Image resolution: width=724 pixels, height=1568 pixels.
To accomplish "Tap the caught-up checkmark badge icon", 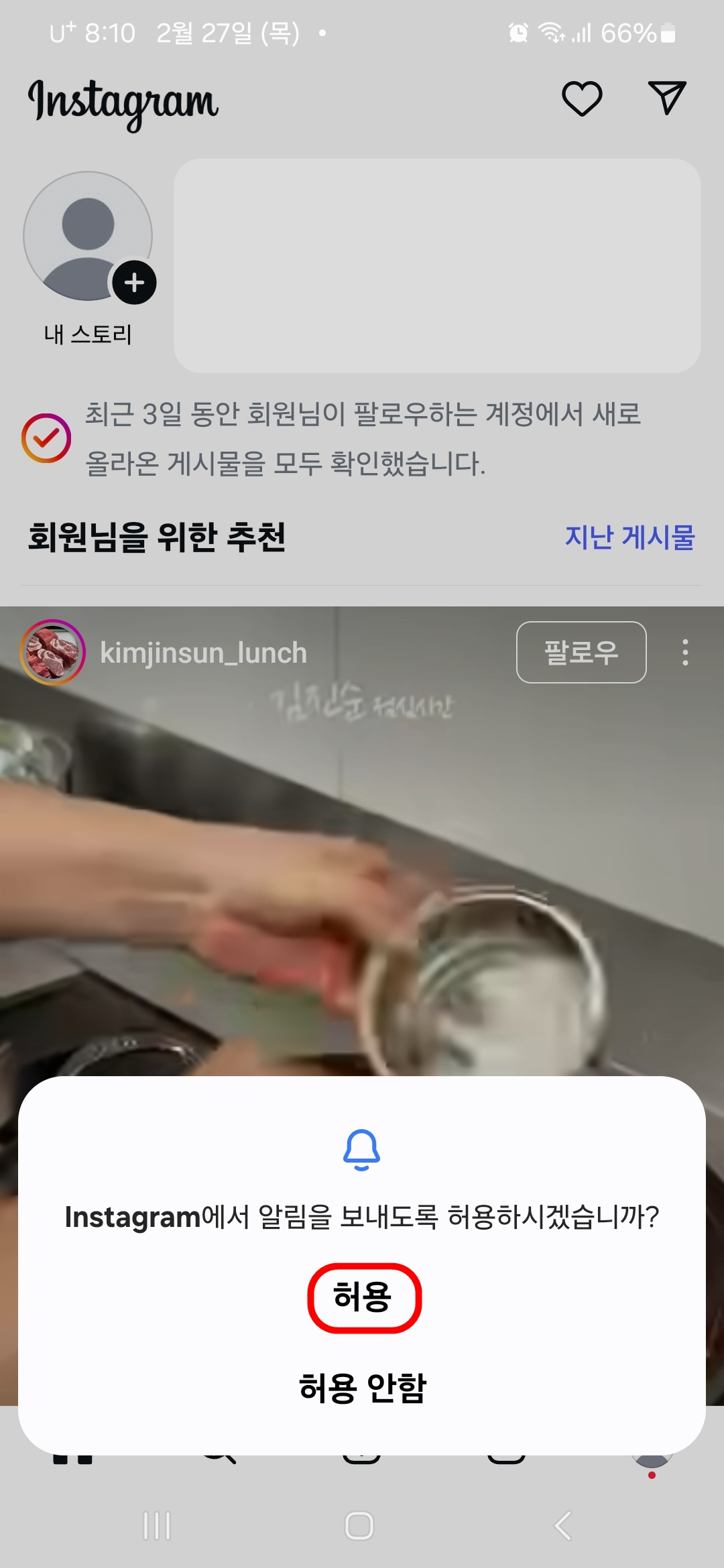I will pos(46,437).
